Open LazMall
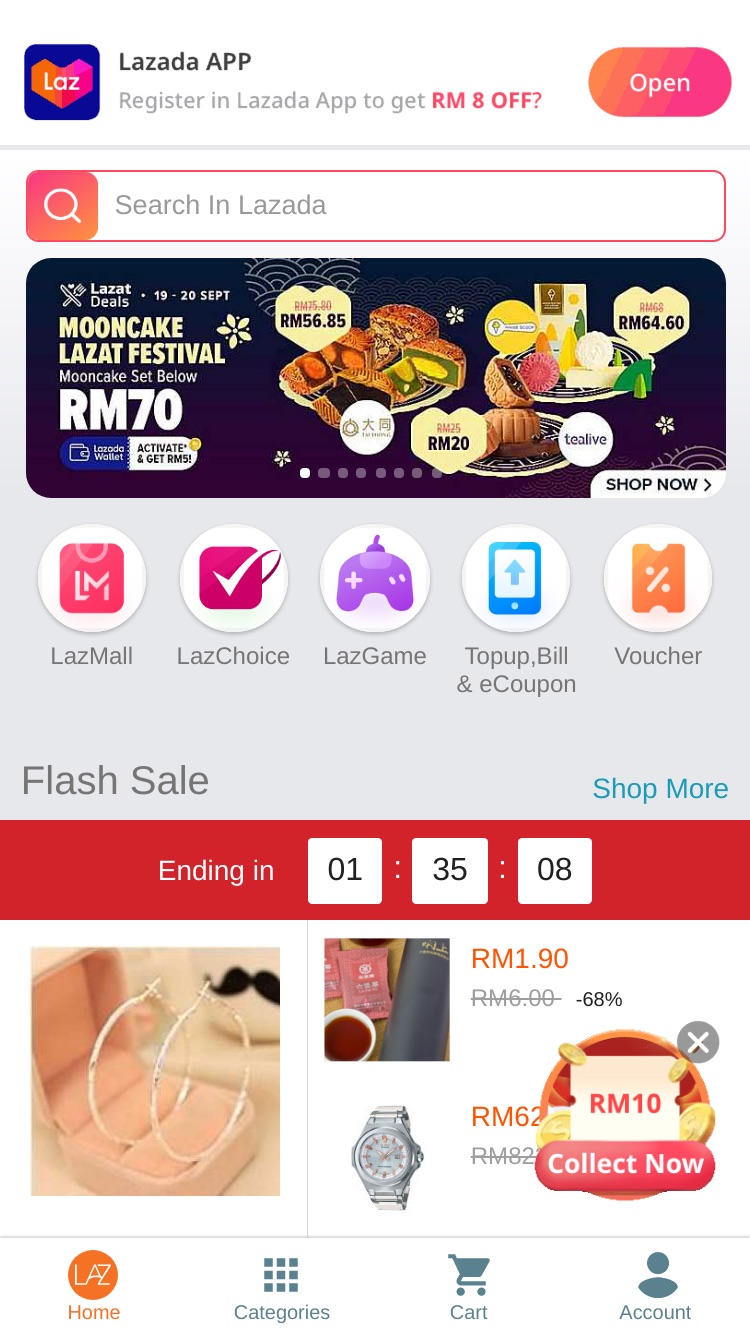The image size is (750, 1334). 92,598
